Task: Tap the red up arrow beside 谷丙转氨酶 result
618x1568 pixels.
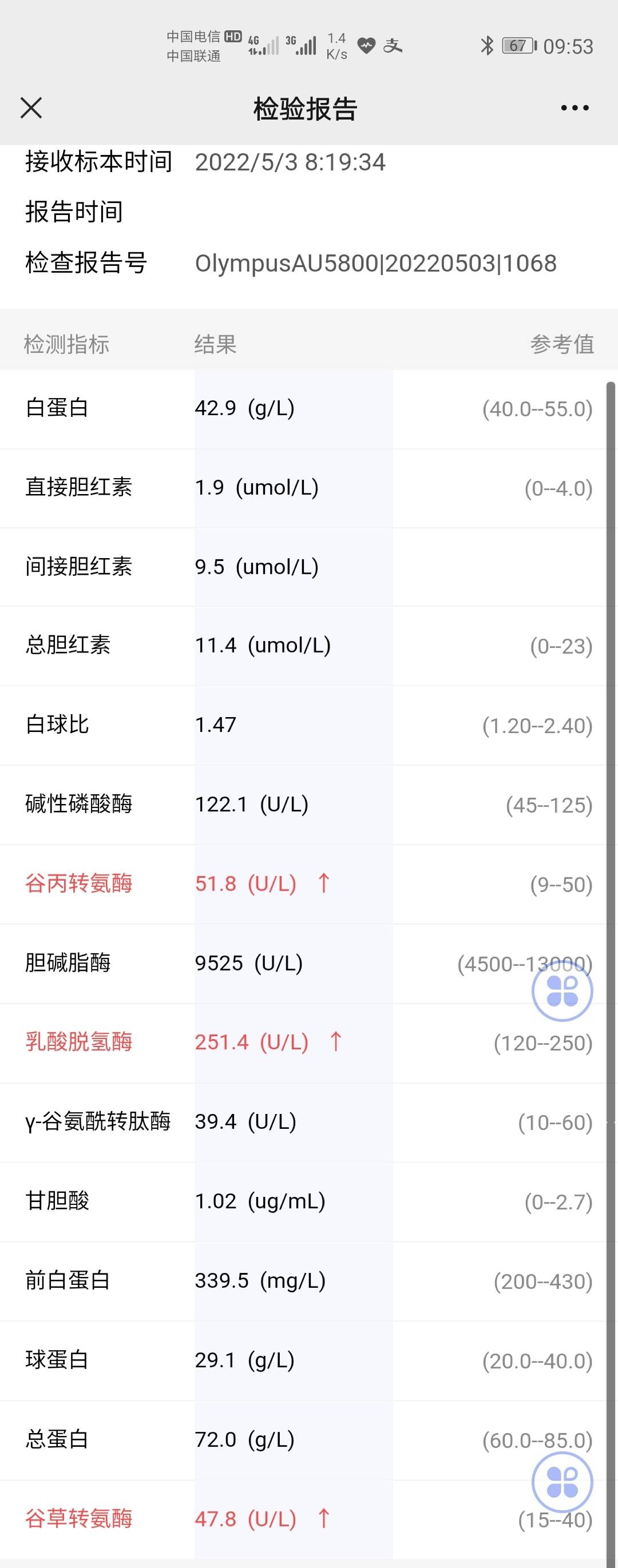Action: tap(323, 885)
